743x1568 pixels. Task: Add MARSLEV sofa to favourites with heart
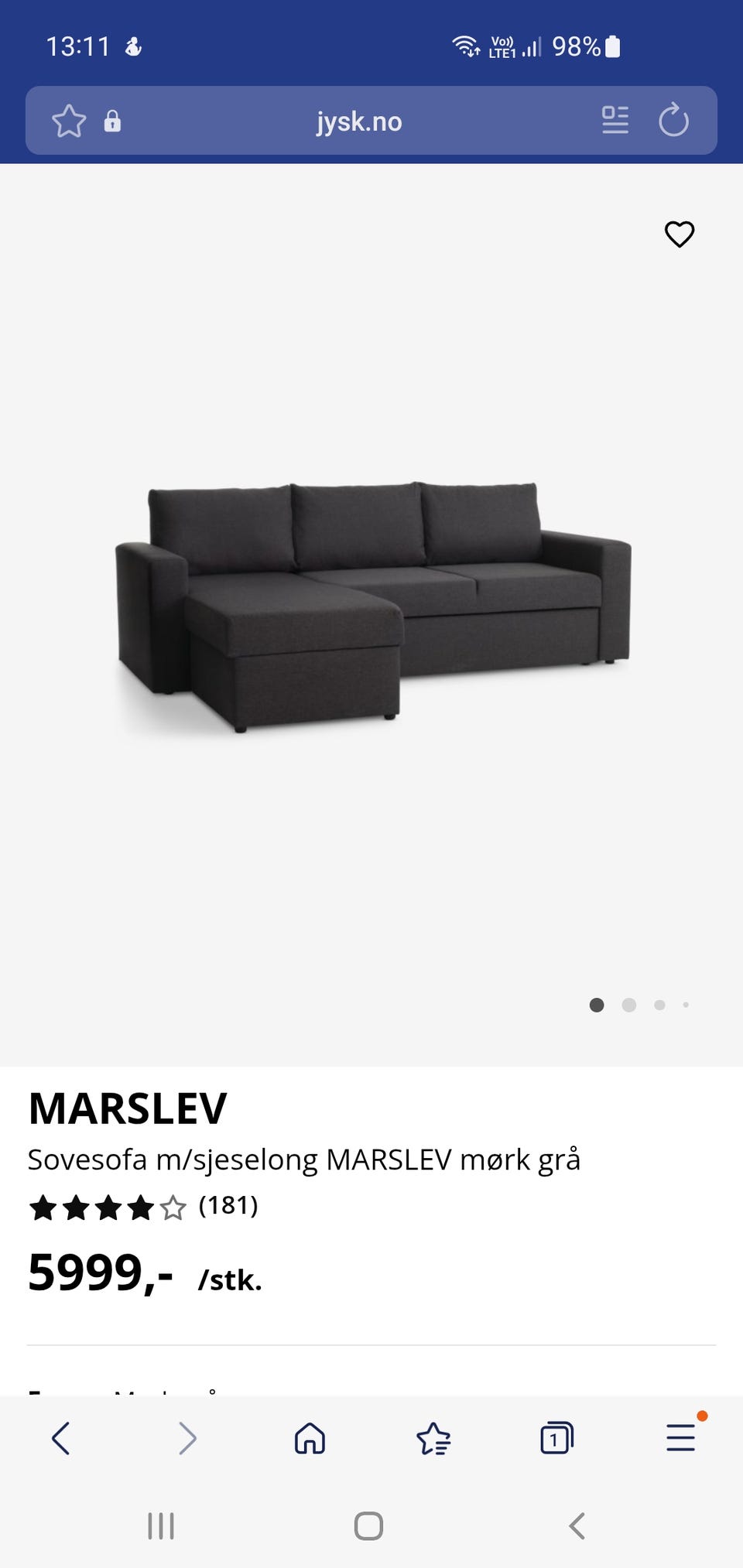click(x=680, y=234)
